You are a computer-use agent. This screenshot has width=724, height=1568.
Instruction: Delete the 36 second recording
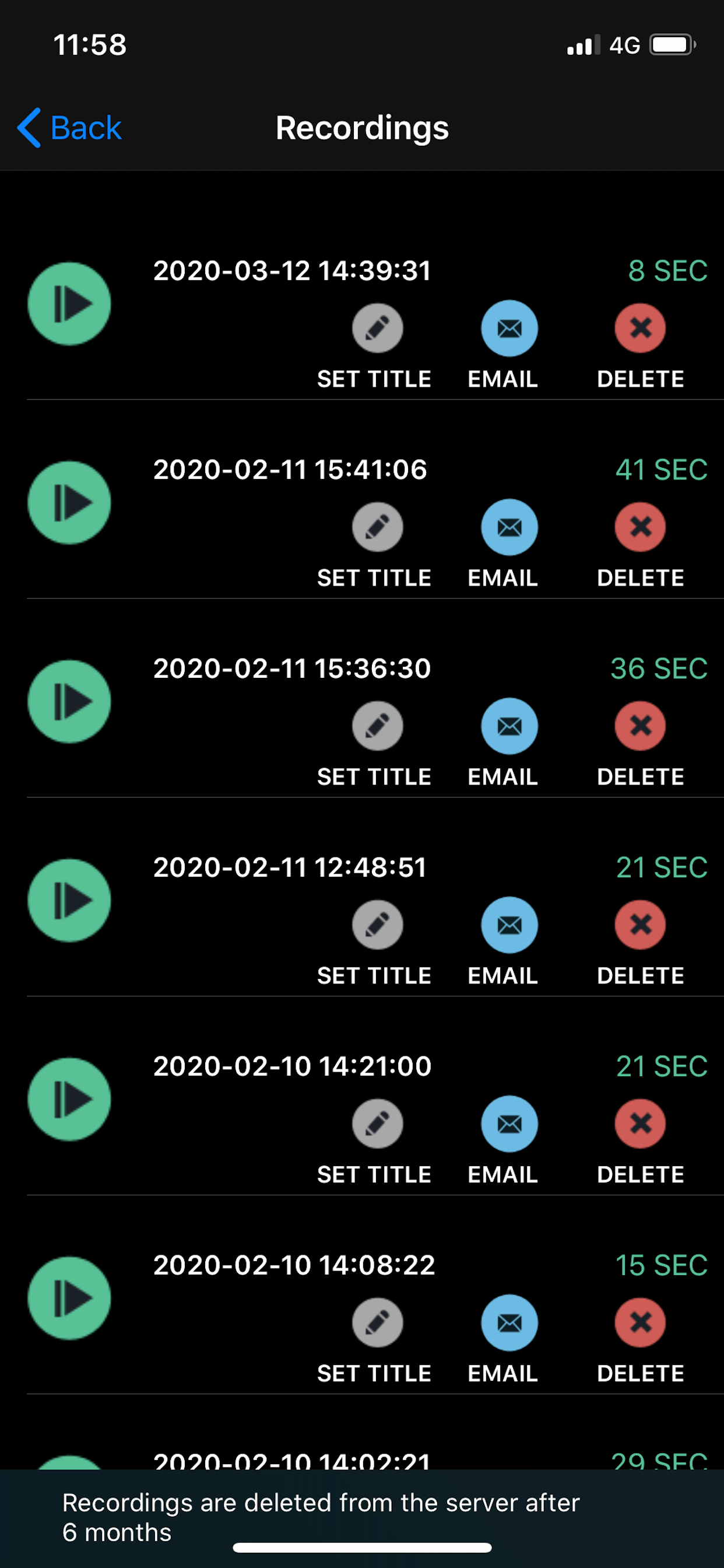coord(639,726)
